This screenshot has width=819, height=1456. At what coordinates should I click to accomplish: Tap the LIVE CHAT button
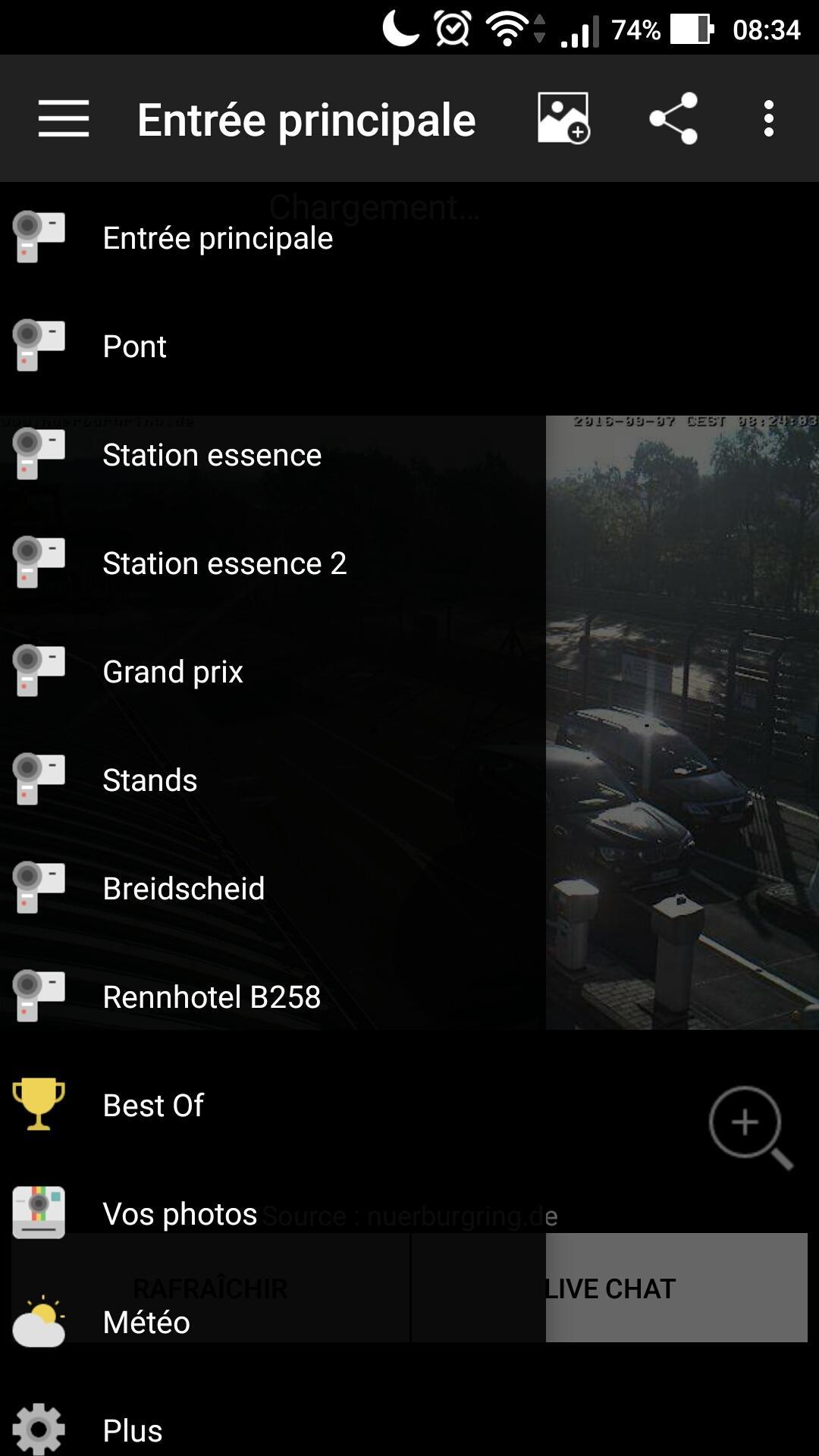(675, 1288)
